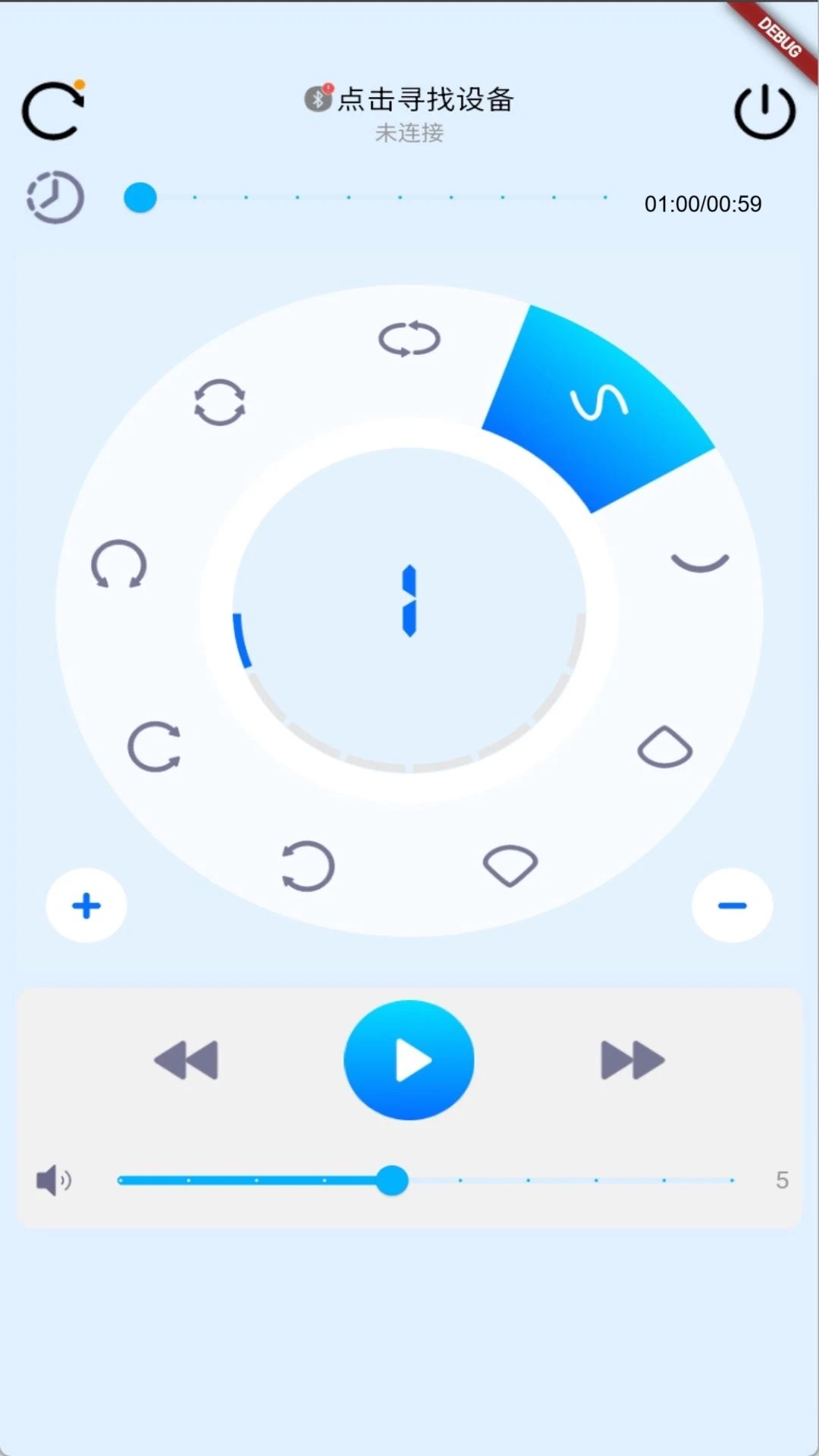Increase intensity with the plus button
Image resolution: width=819 pixels, height=1456 pixels.
pyautogui.click(x=86, y=905)
